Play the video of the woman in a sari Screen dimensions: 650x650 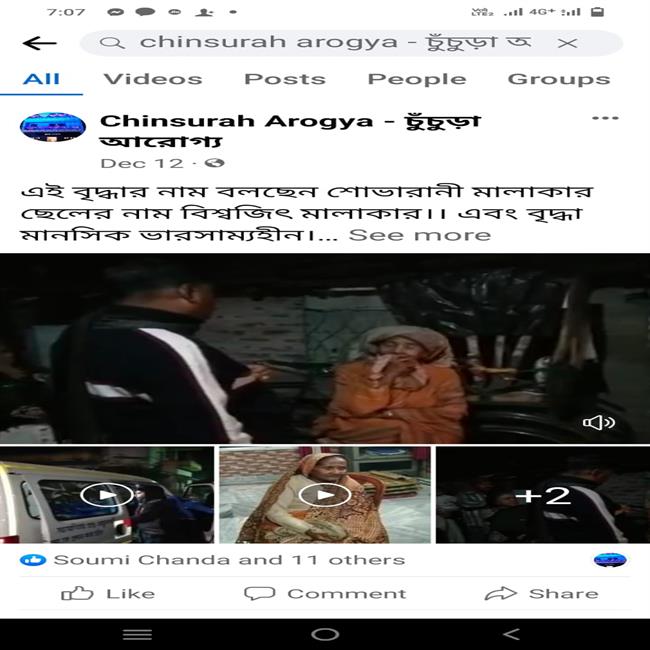(x=325, y=495)
